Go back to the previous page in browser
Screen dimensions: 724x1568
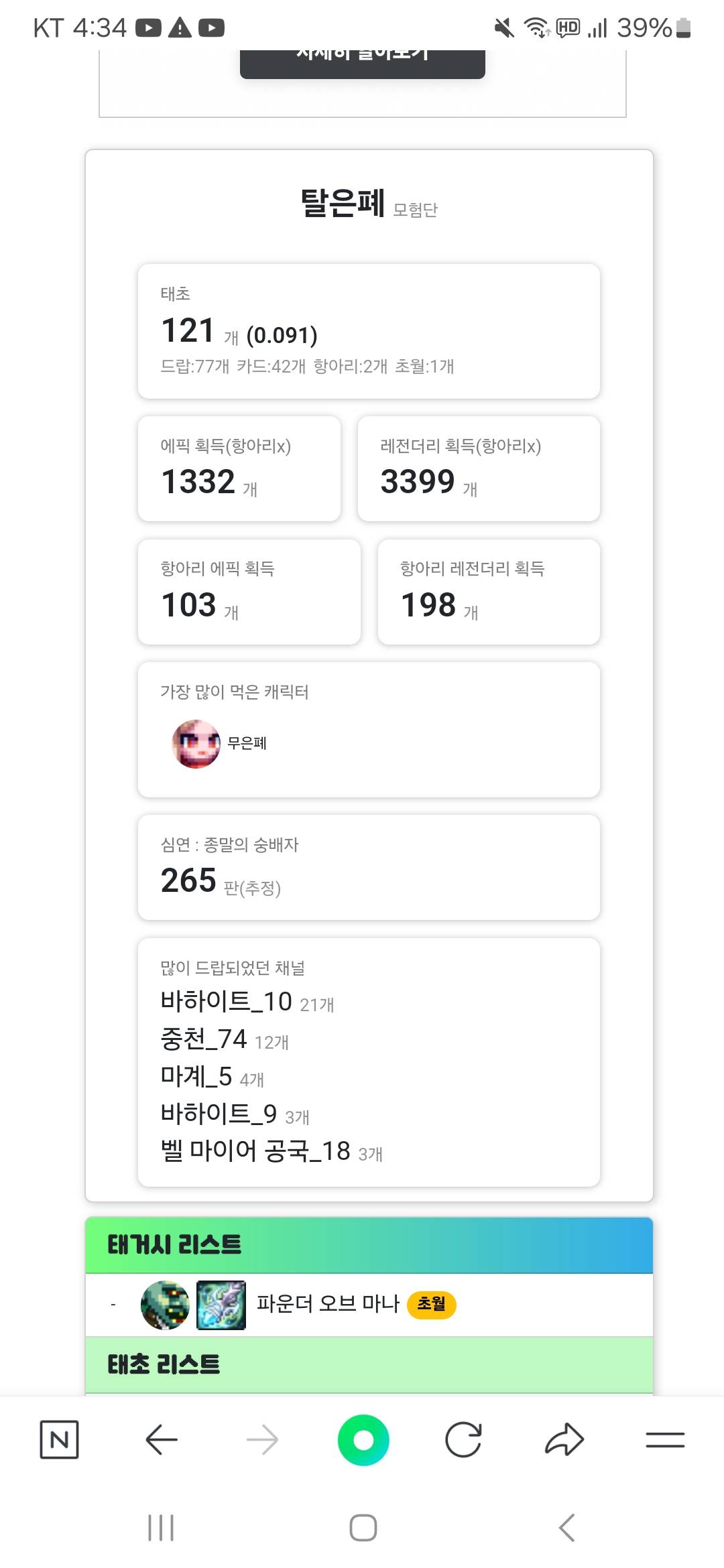click(x=162, y=1439)
